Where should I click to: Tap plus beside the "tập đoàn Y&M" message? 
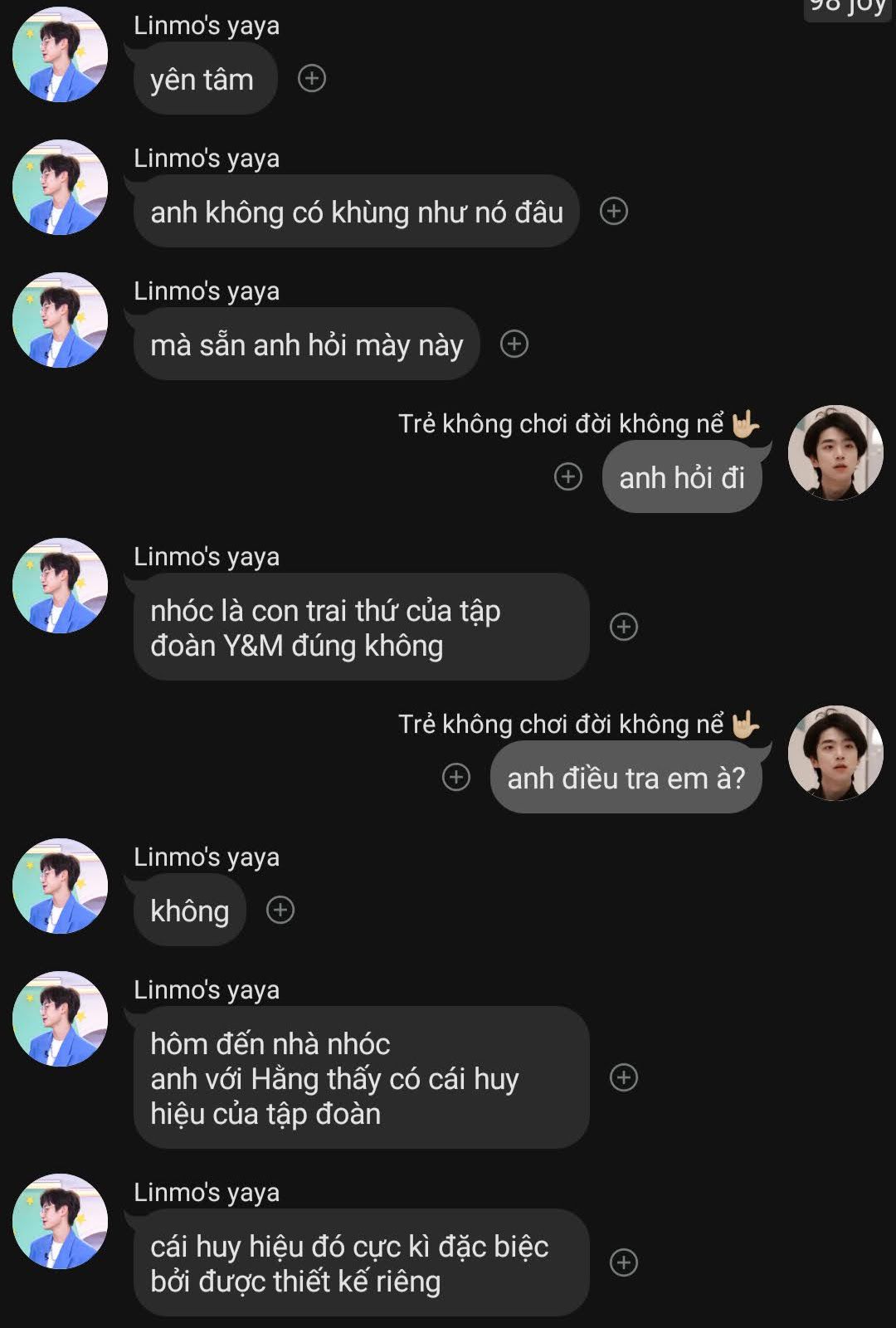click(x=624, y=627)
